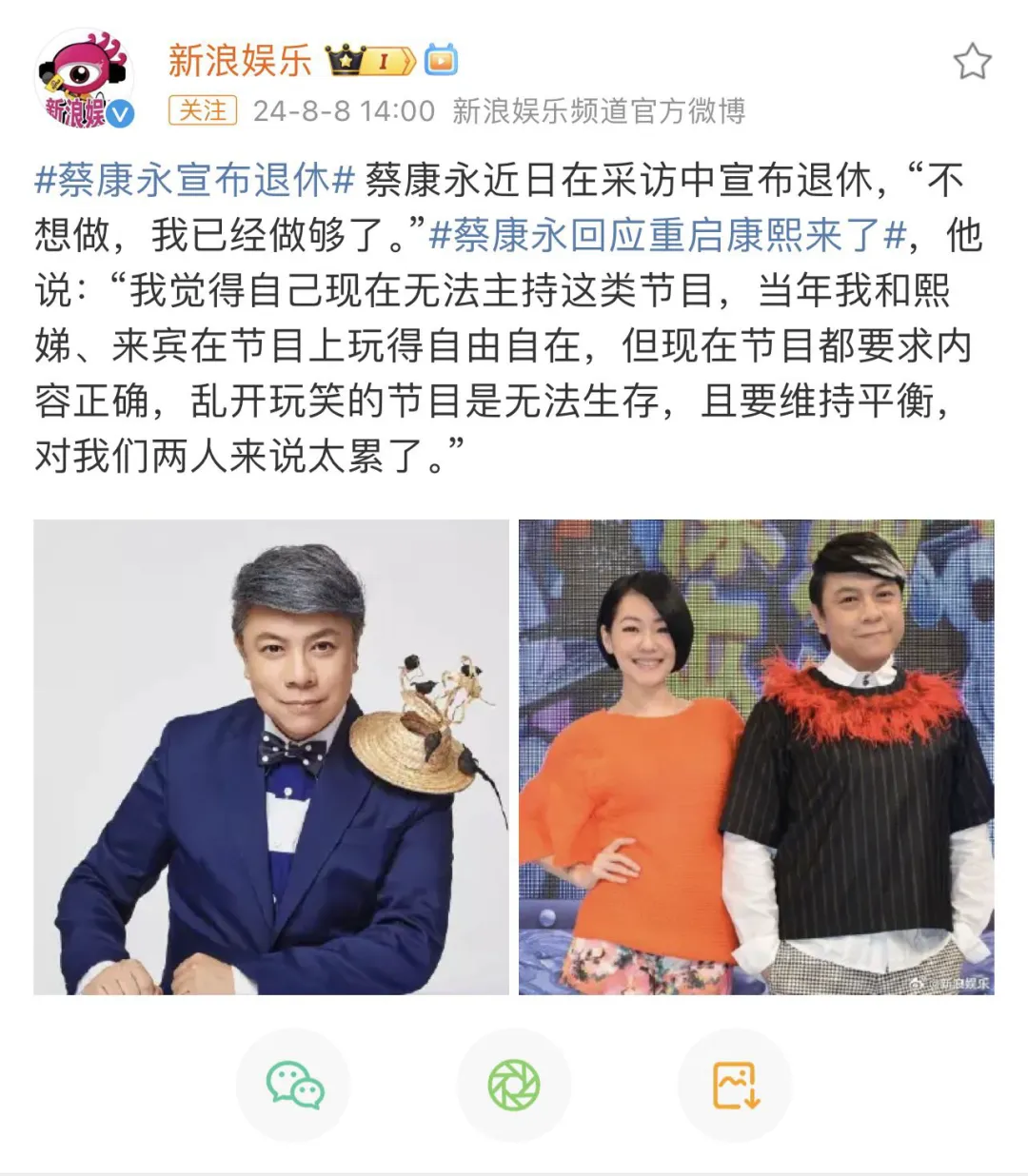View the photo of two hosts
1028x1176 pixels.
point(756,756)
